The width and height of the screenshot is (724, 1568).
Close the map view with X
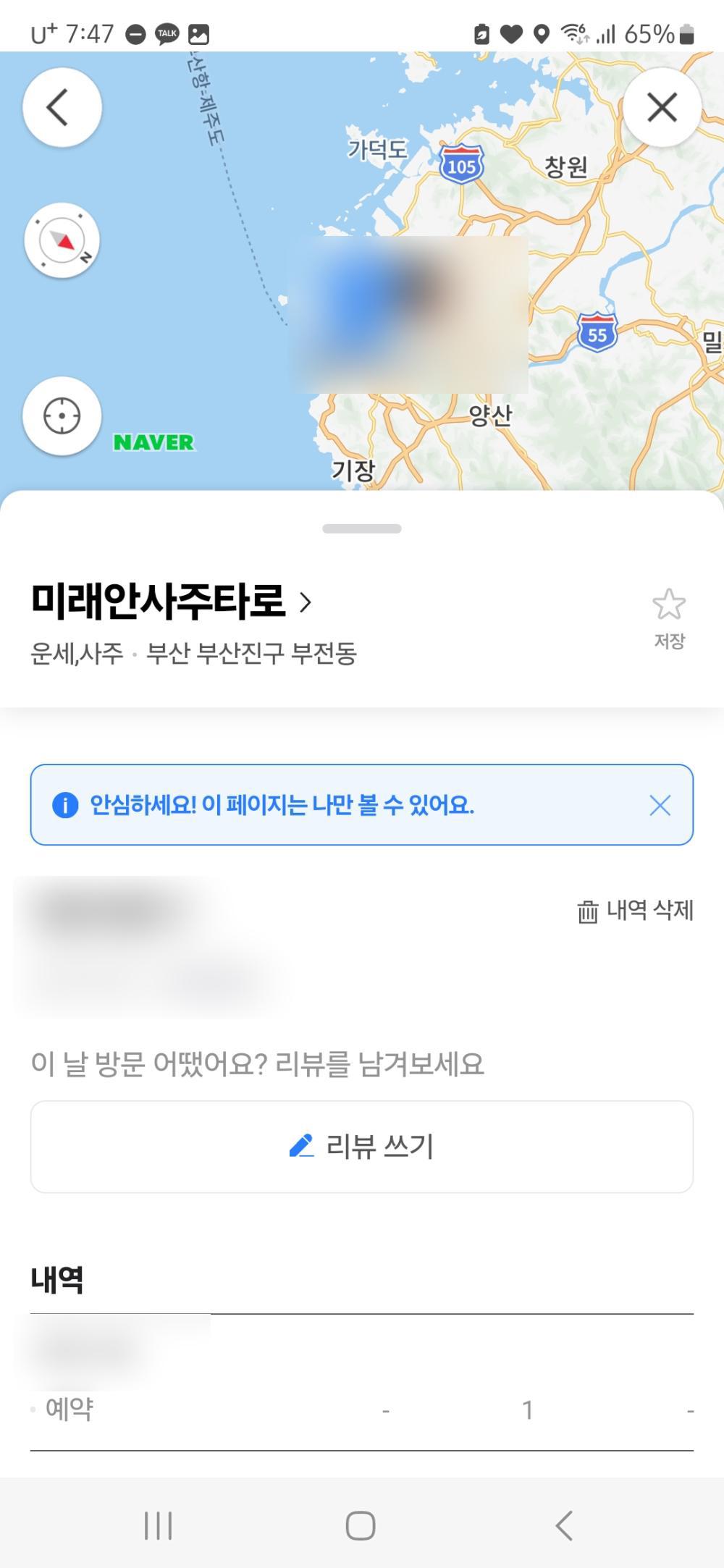pyautogui.click(x=662, y=108)
